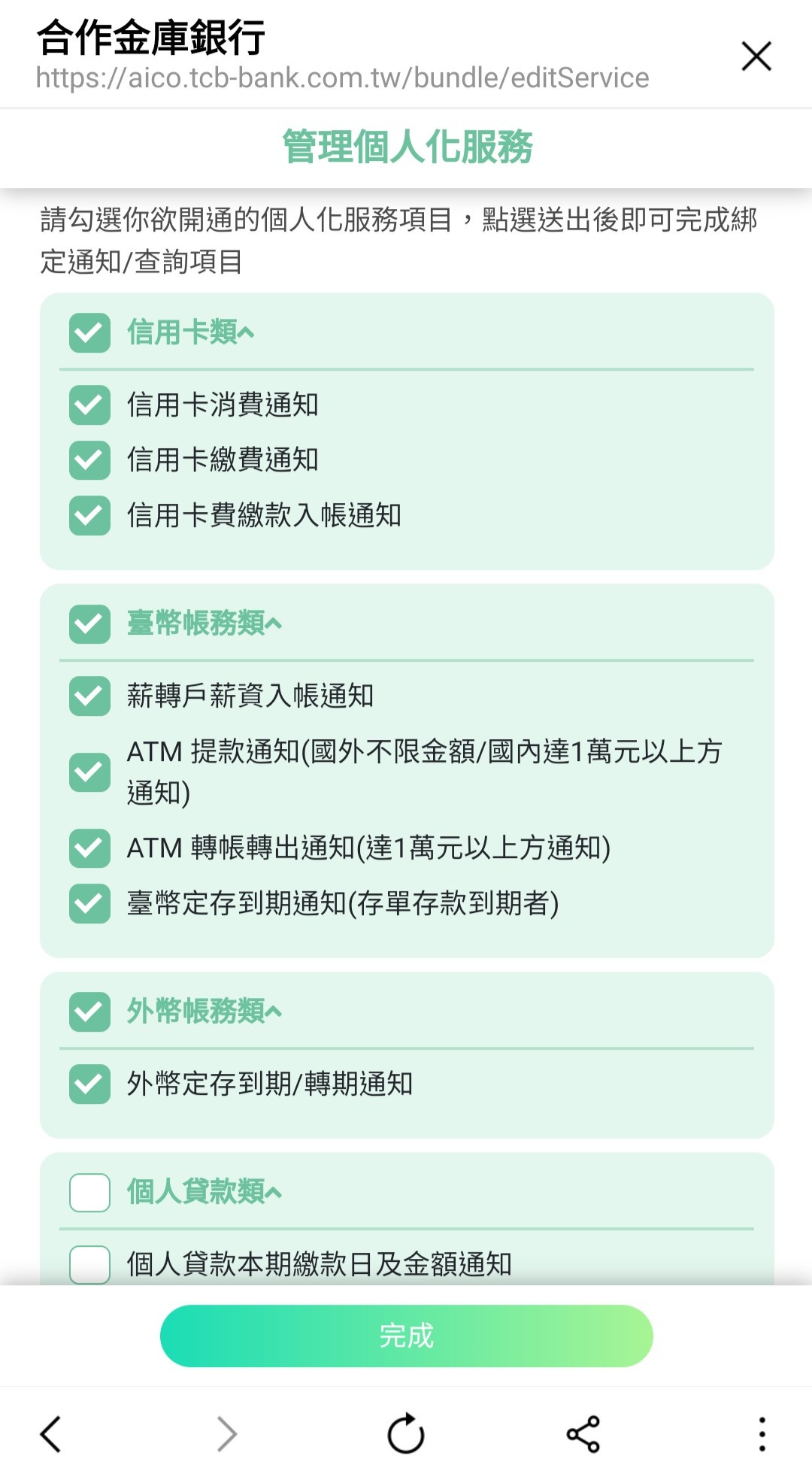Toggle 臺幣定存到期通知 checkbox
Viewport: 812px width, 1483px height.
click(89, 903)
